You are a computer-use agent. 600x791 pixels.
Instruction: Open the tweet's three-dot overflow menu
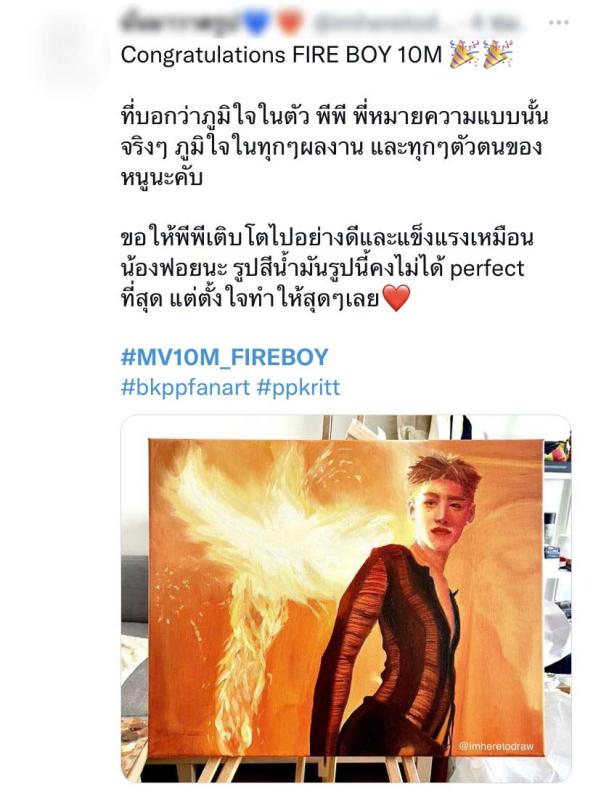(558, 20)
